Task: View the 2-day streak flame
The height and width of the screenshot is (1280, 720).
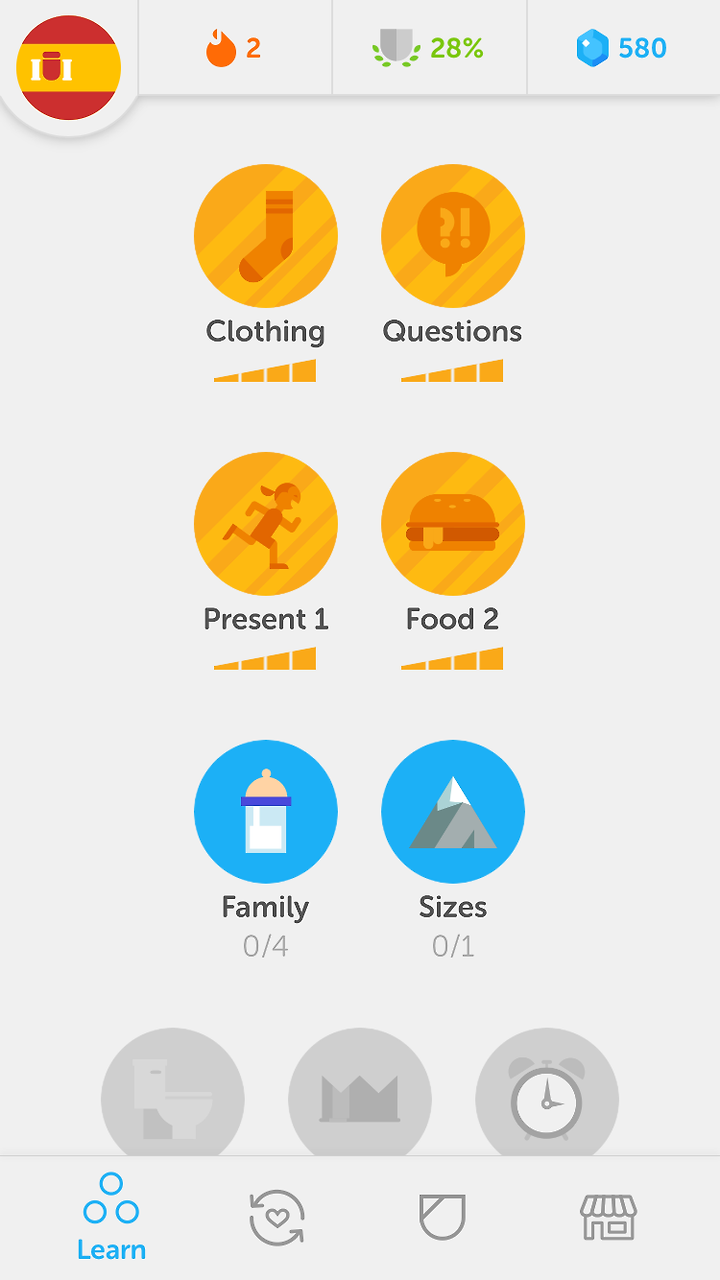Action: [234, 48]
